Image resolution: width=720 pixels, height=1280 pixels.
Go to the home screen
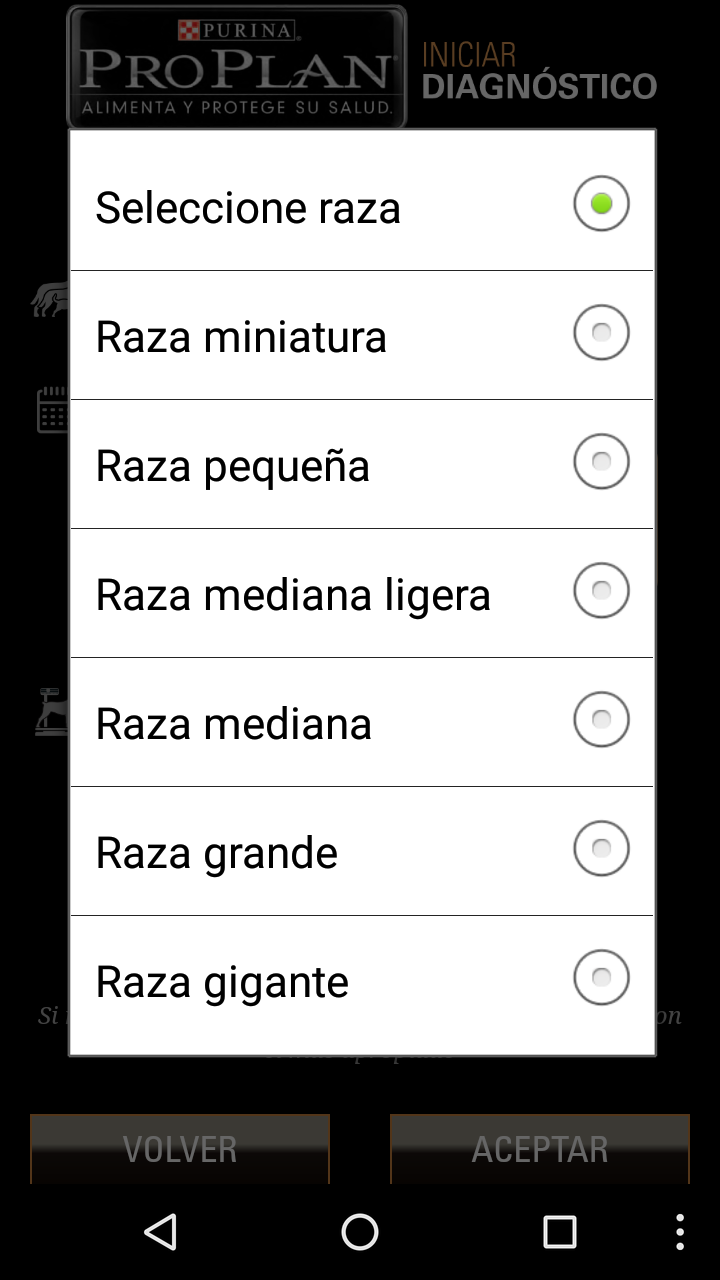[360, 1232]
